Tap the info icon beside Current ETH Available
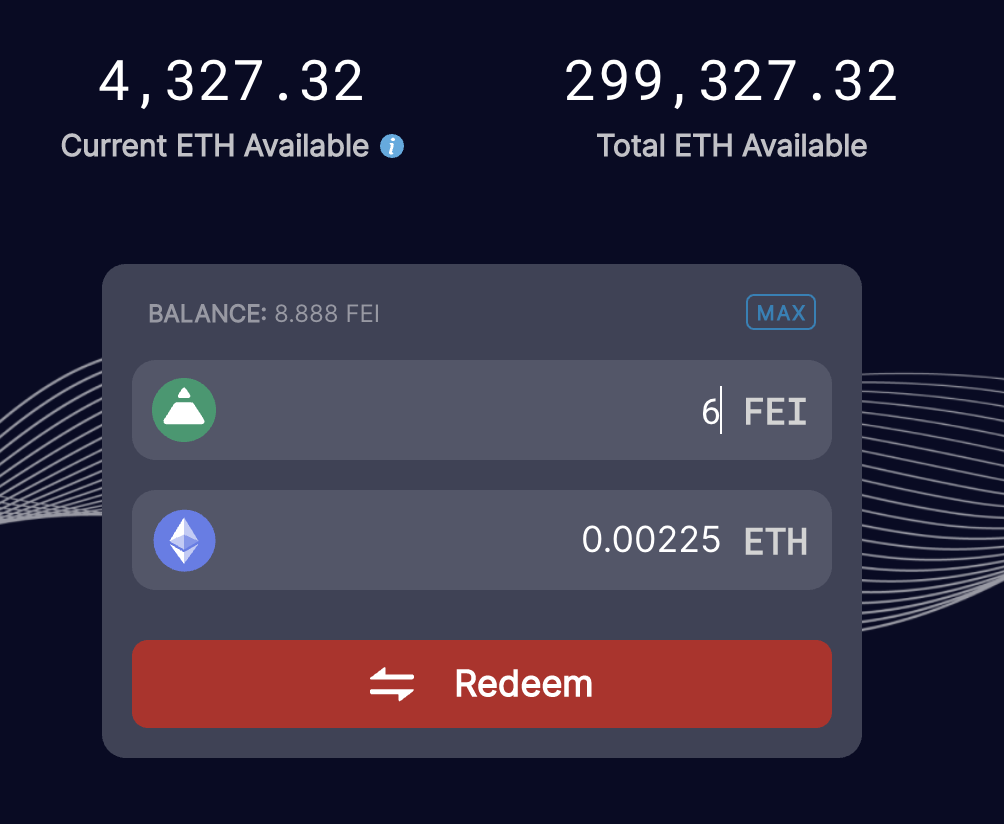Viewport: 1004px width, 824px height. tap(392, 147)
